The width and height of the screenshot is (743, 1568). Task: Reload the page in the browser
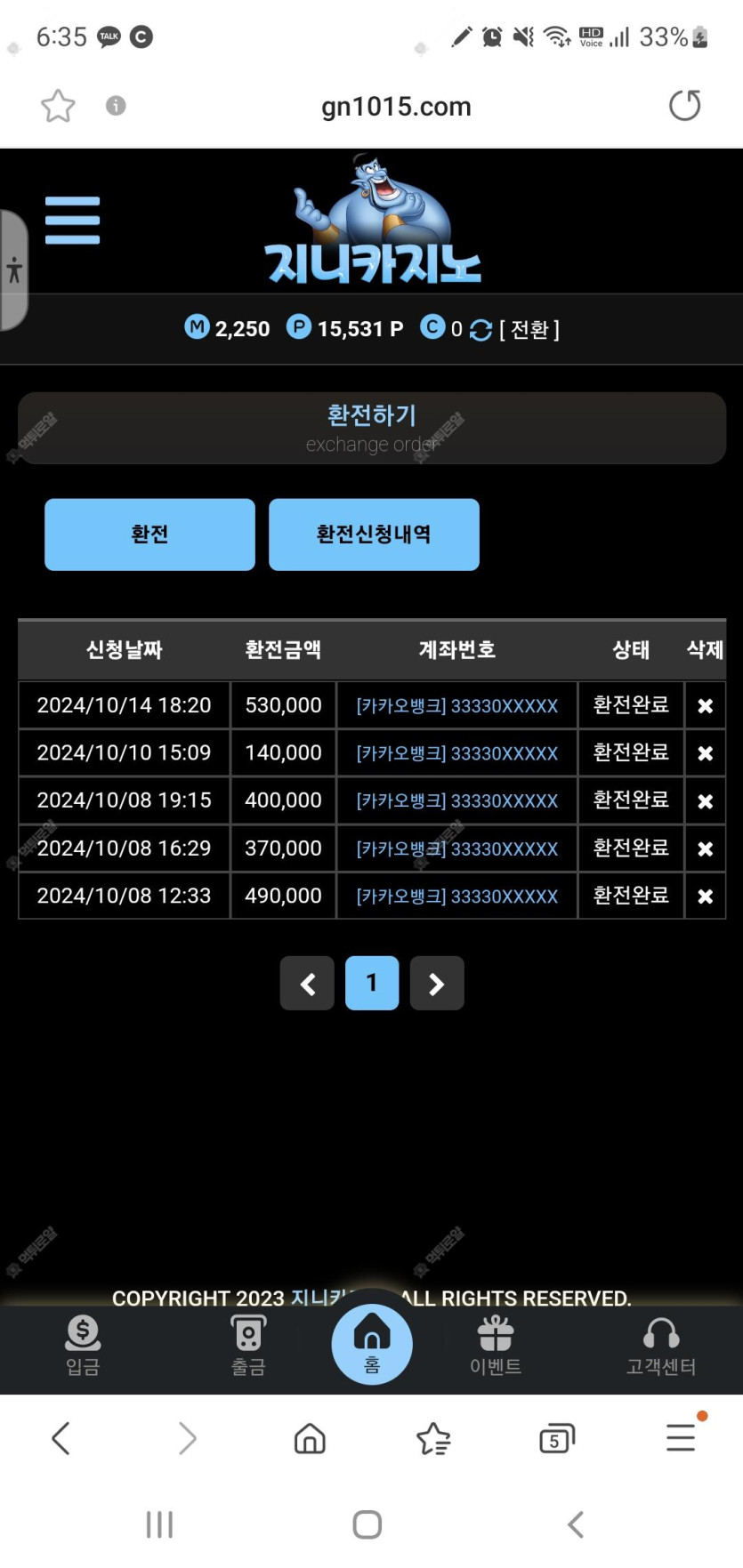point(684,106)
